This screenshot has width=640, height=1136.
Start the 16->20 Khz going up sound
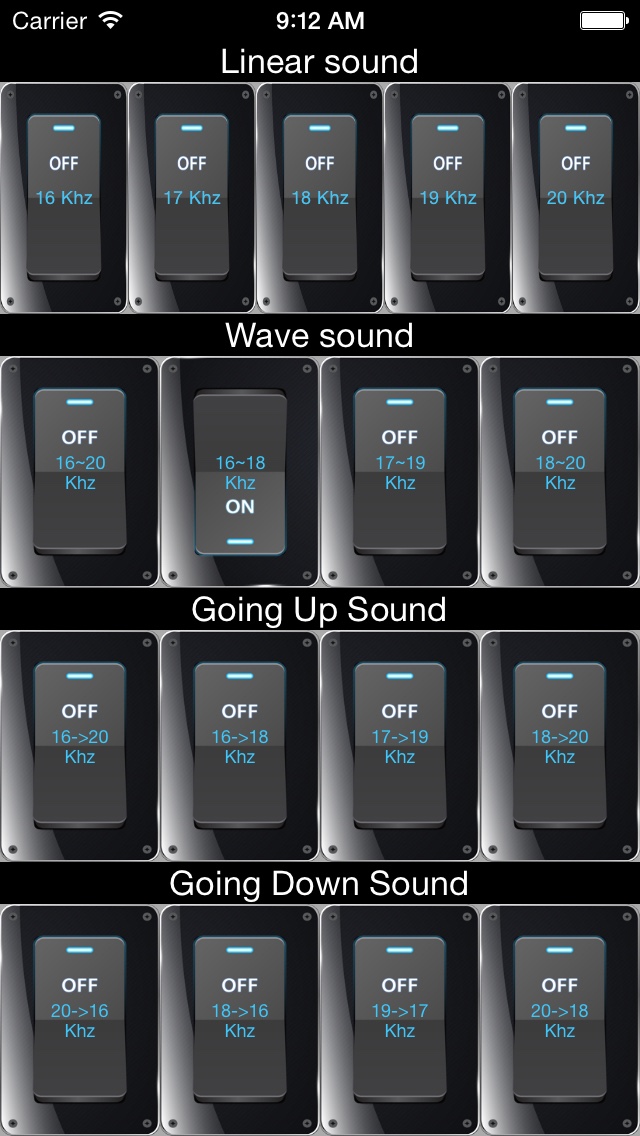point(80,745)
